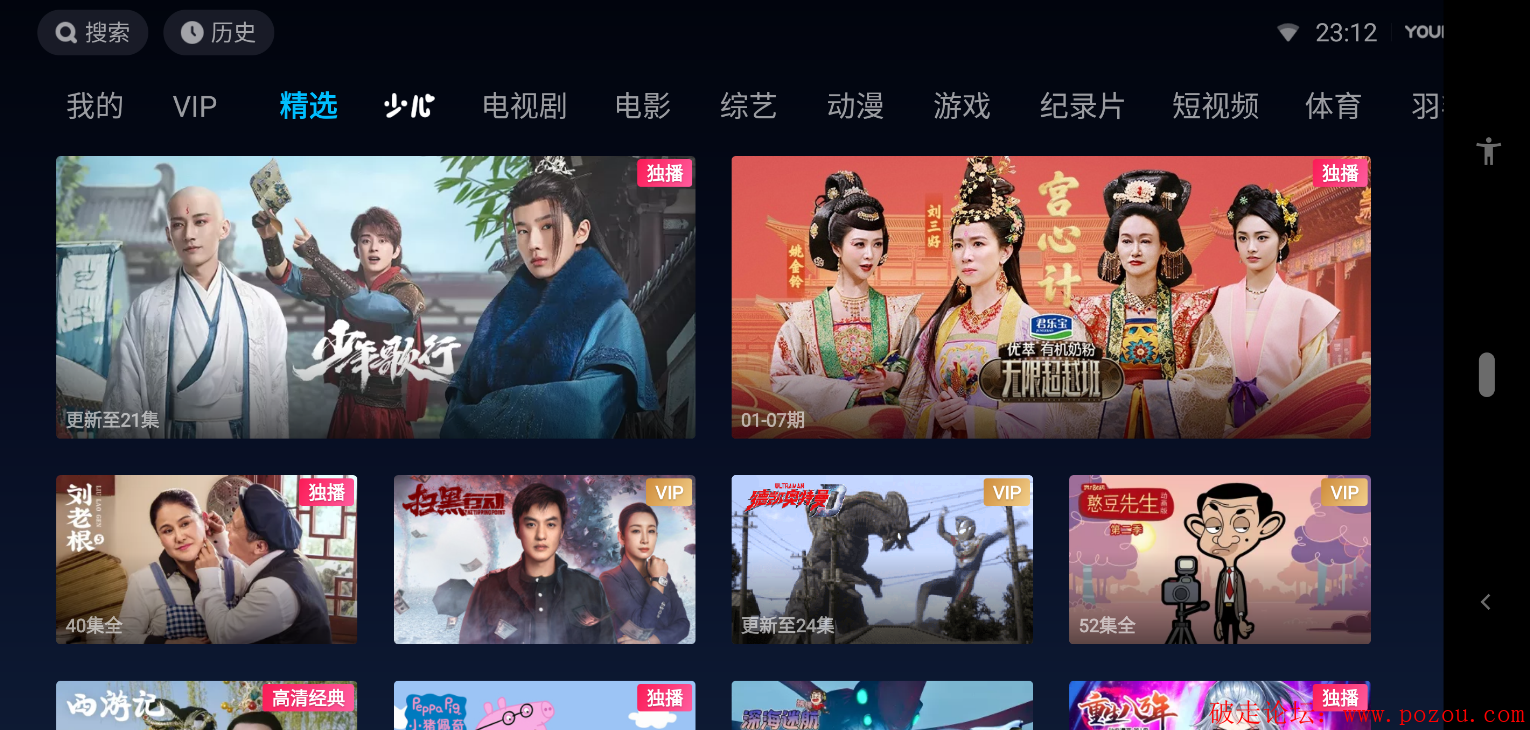Viewport: 1530px width, 730px height.
Task: Switch to the 我的 tab
Action: coord(95,106)
